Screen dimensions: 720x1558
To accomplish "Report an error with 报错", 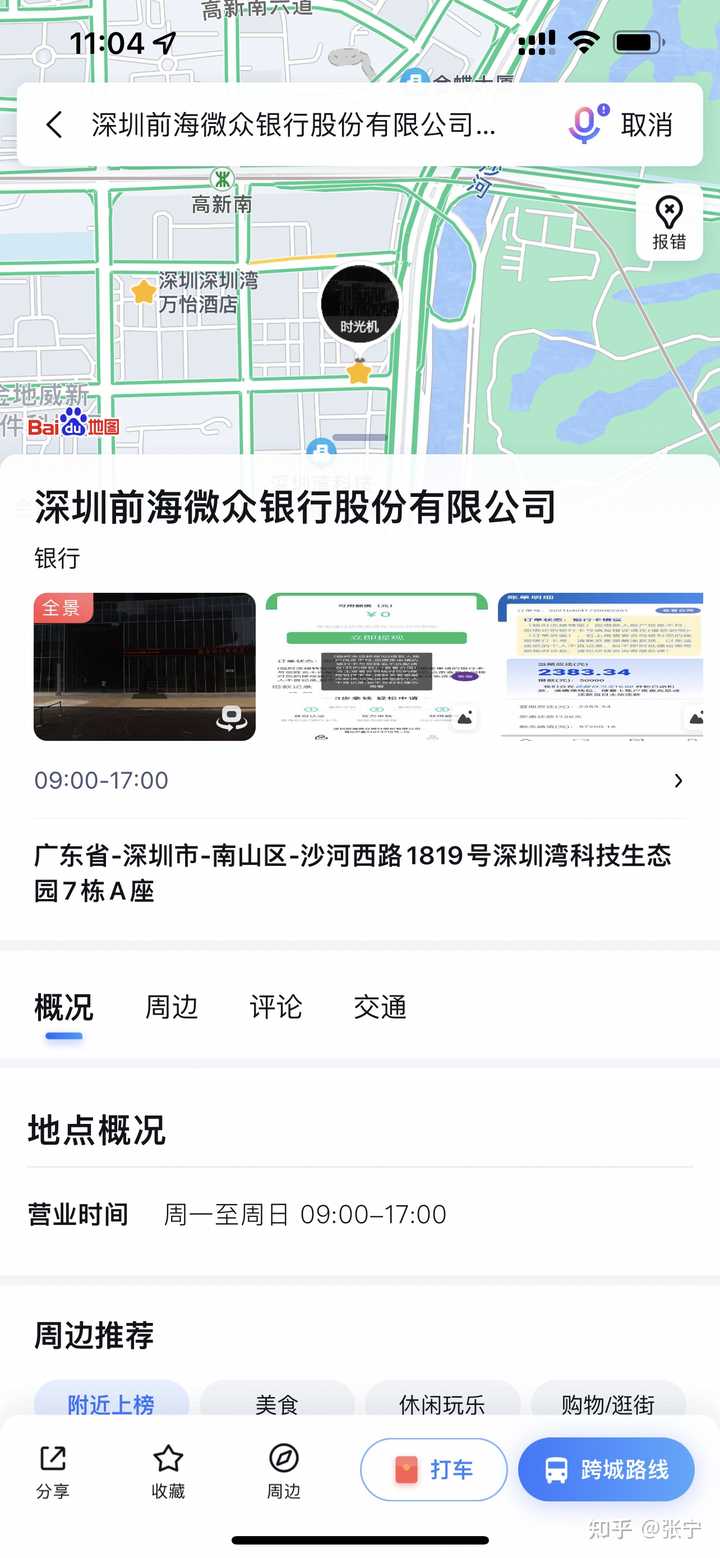I will tap(669, 223).
